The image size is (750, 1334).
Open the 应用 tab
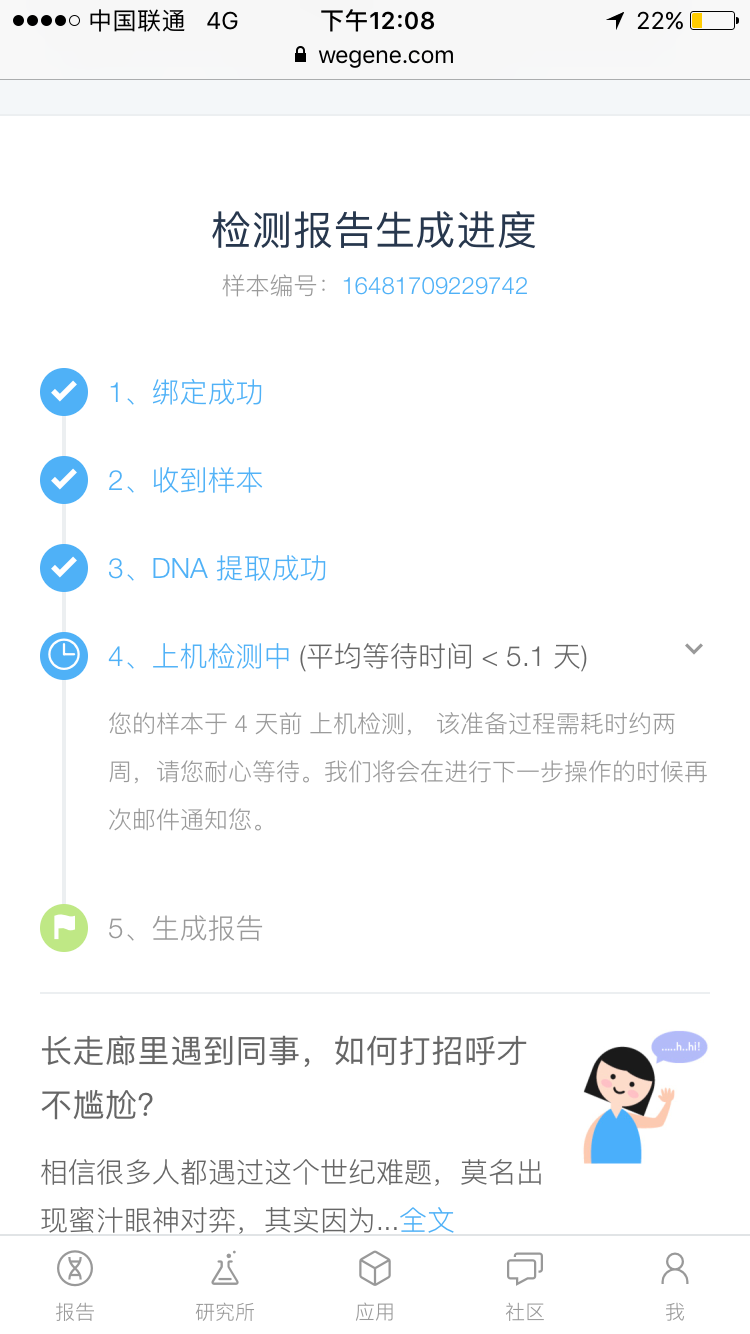pyautogui.click(x=375, y=1286)
